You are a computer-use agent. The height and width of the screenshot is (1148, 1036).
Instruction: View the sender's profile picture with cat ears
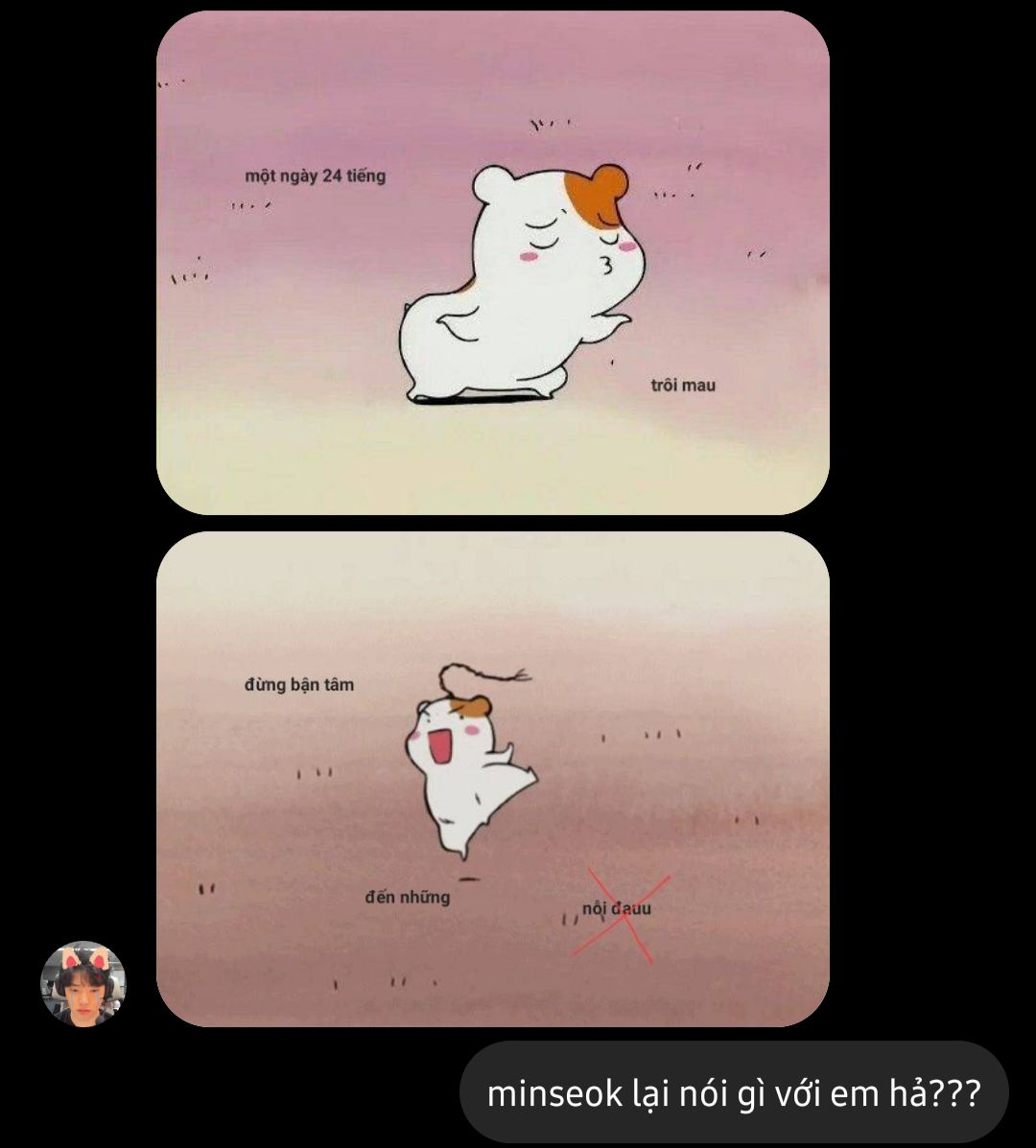[x=82, y=983]
